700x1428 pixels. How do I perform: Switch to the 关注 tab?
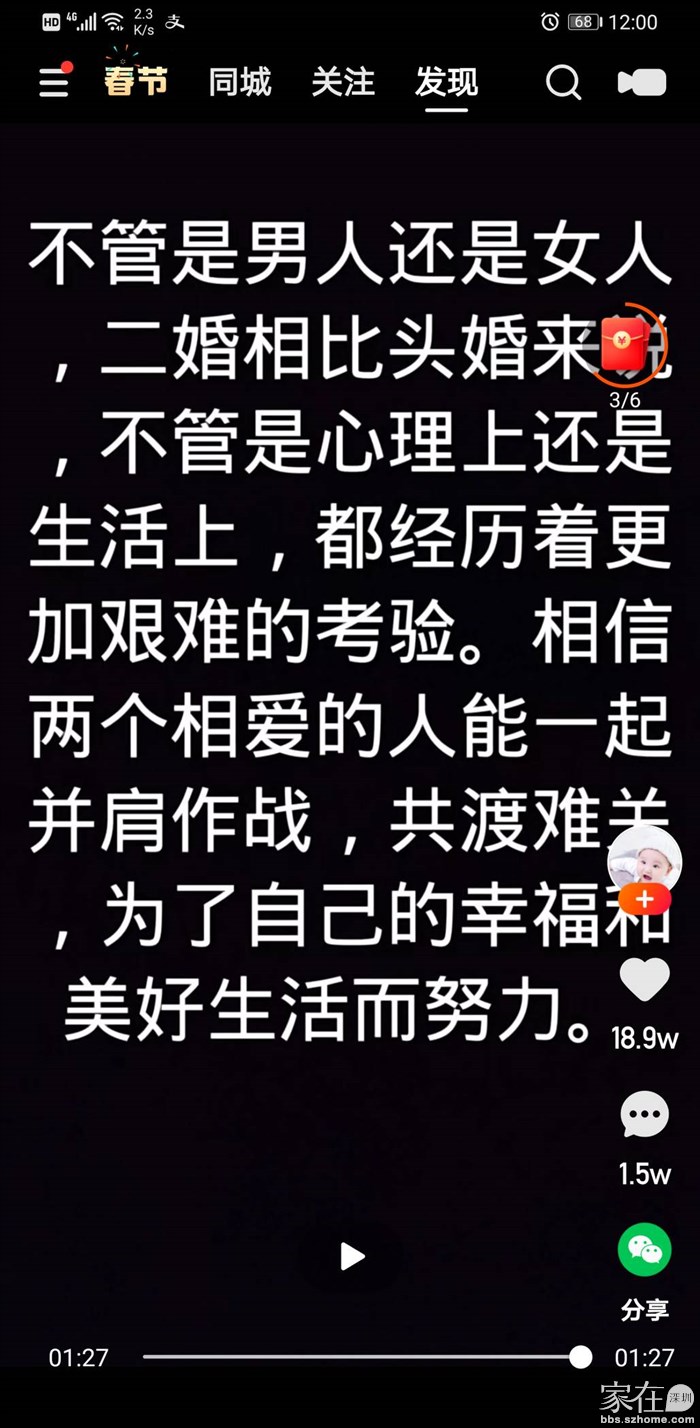(343, 82)
